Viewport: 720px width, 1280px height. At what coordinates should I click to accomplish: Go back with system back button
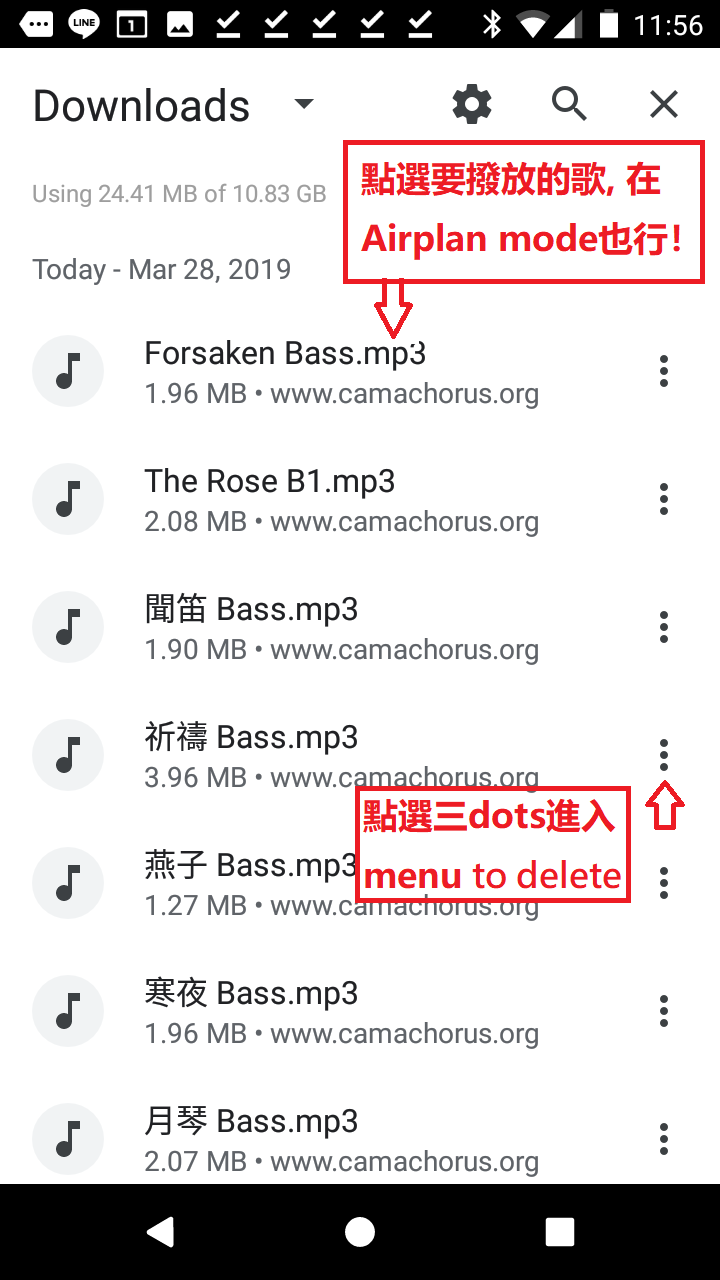(160, 1232)
